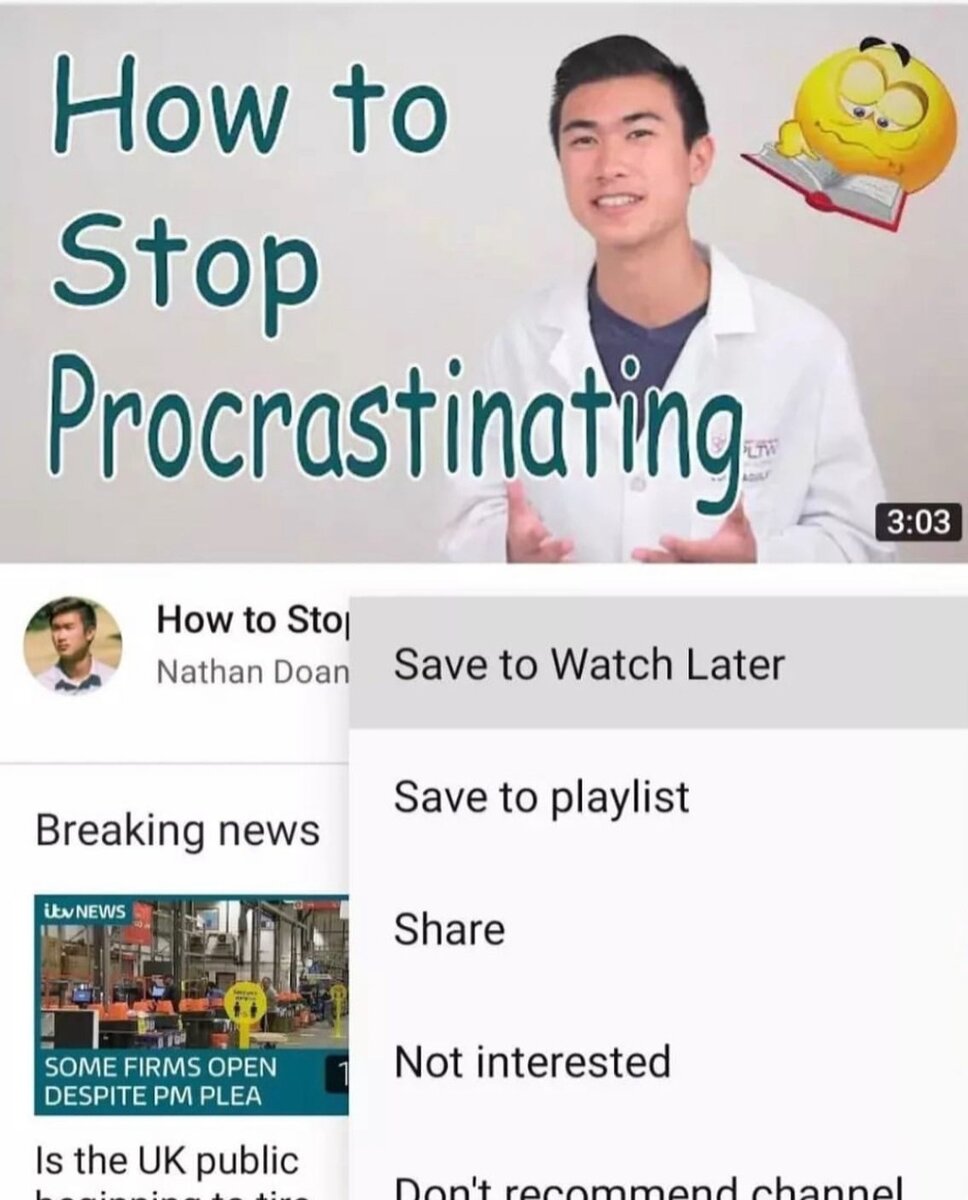Tap Share in the popup menu

[x=449, y=930]
